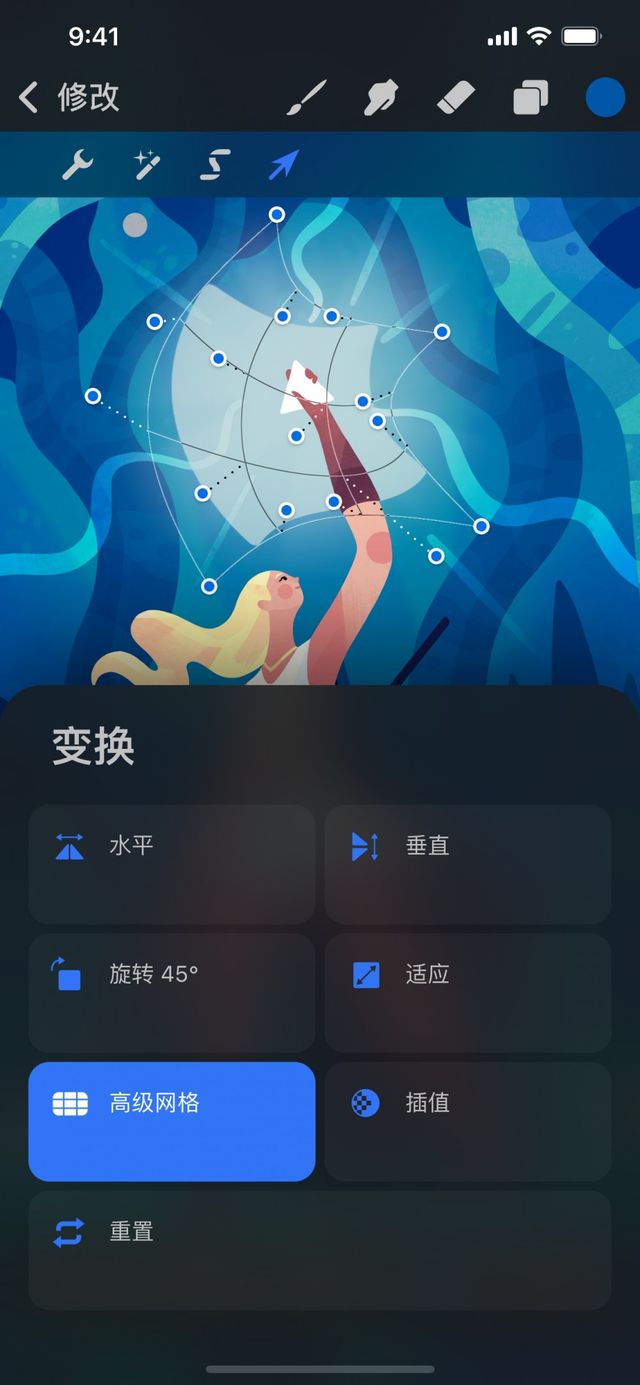Fit to canvas with 适应

point(468,992)
